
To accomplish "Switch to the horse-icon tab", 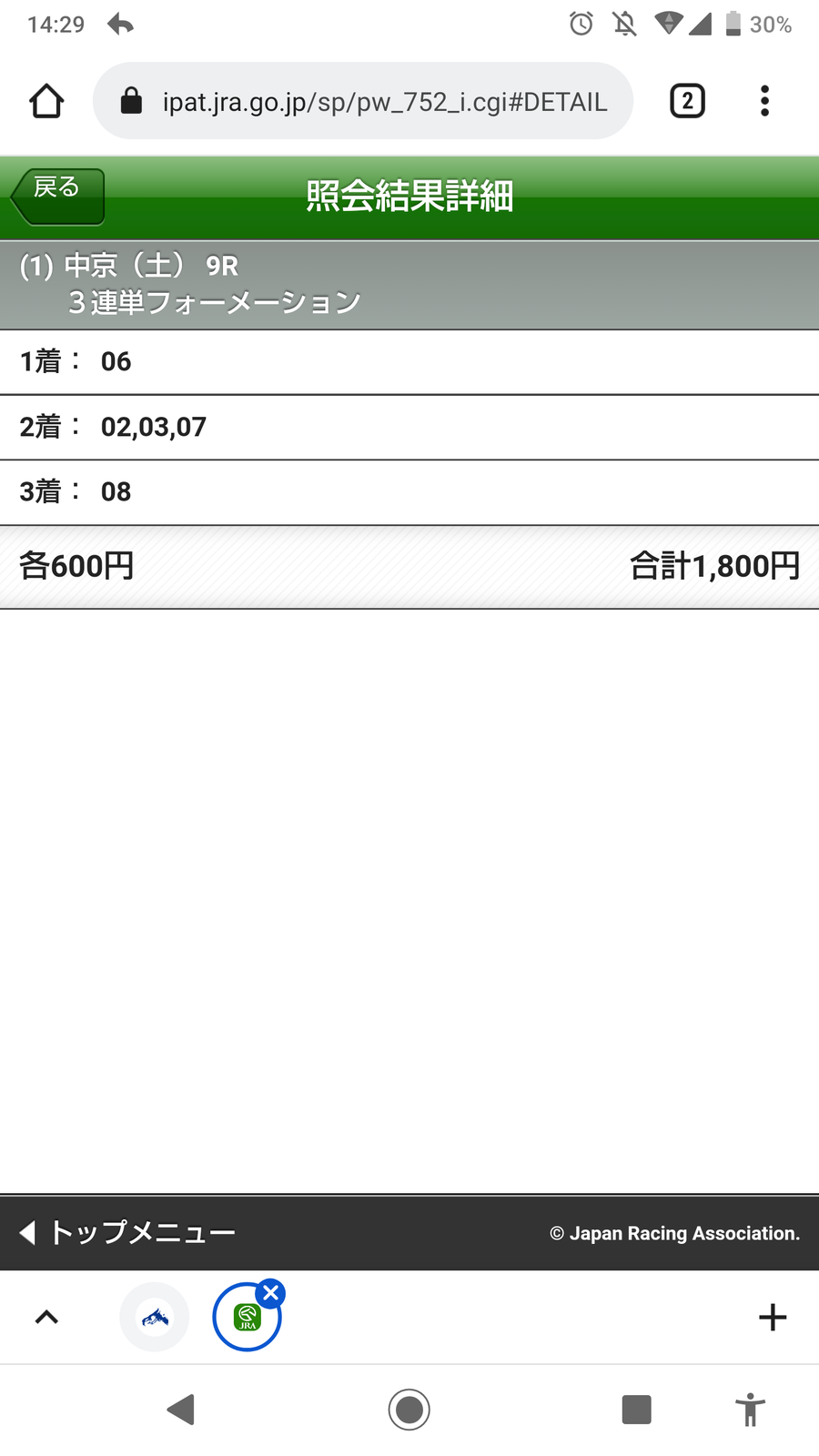I will 155,1317.
